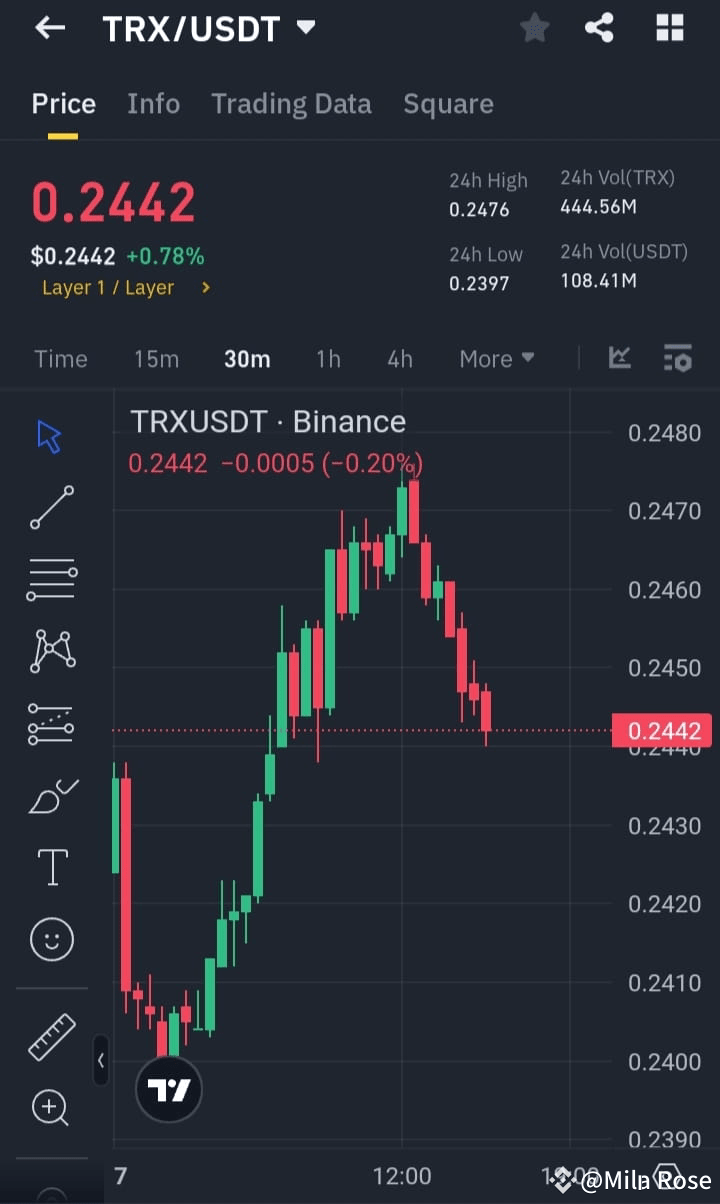
Task: Select the trend line drawing tool
Action: click(x=51, y=508)
